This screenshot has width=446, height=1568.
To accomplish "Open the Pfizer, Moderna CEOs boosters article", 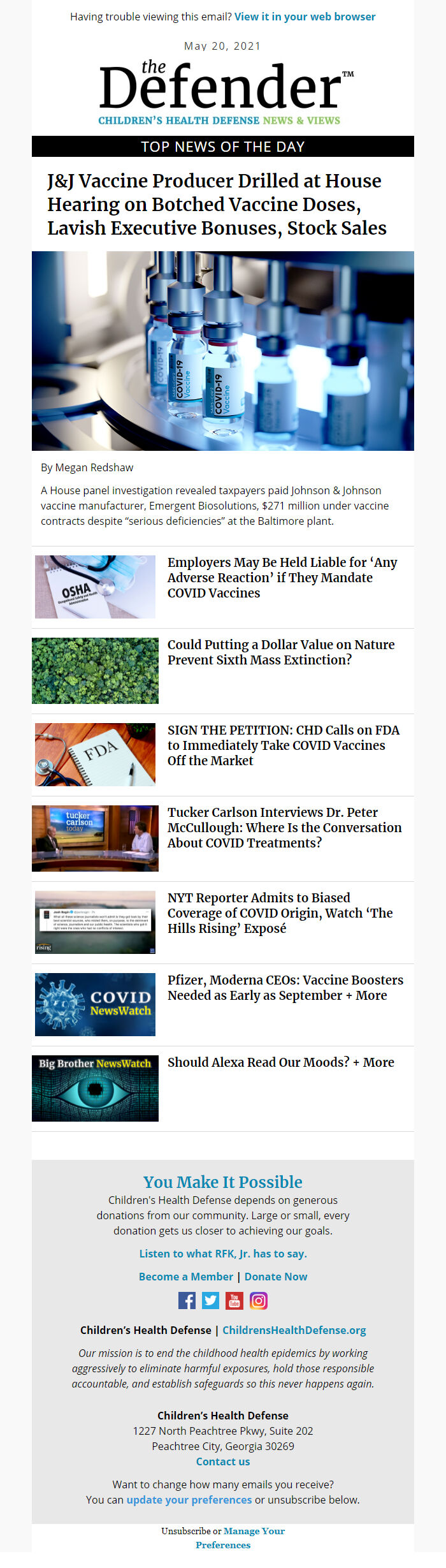I will point(285,987).
